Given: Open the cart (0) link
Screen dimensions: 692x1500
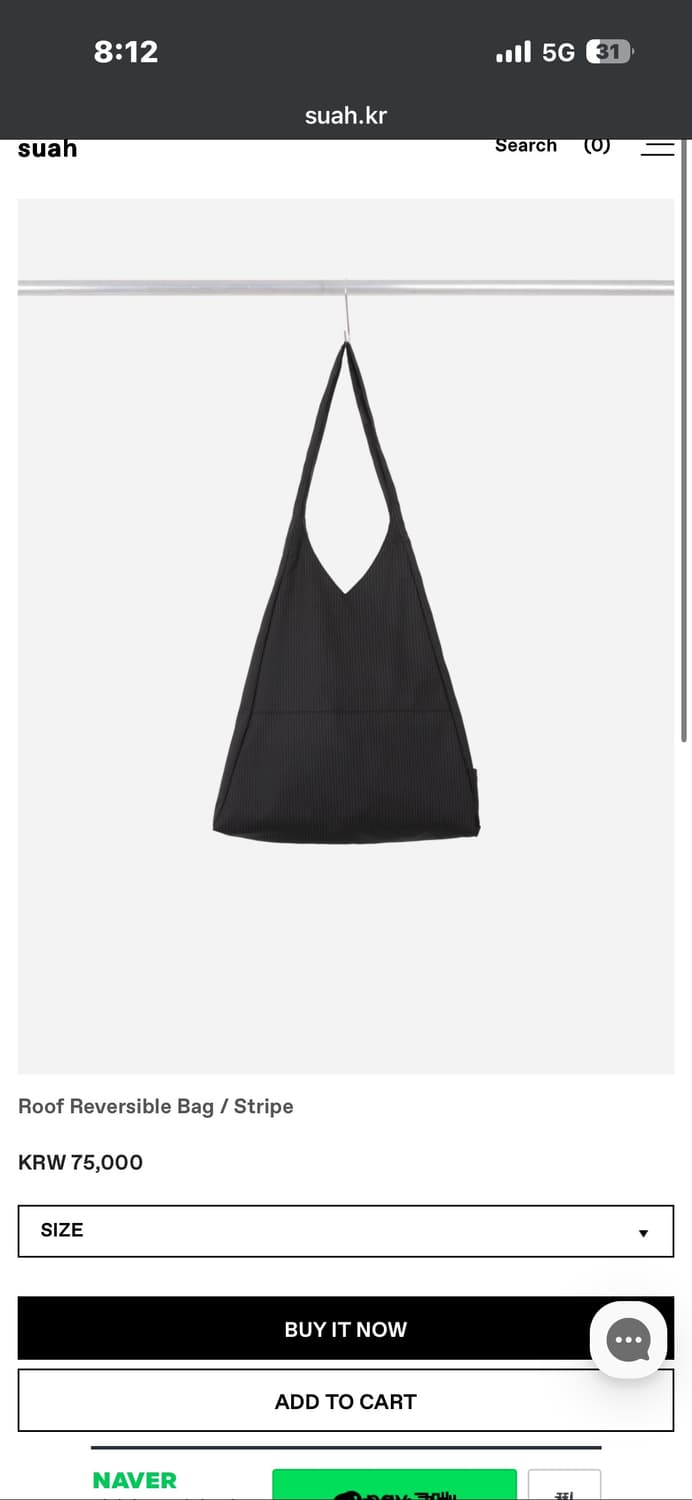Looking at the screenshot, I should (x=597, y=146).
